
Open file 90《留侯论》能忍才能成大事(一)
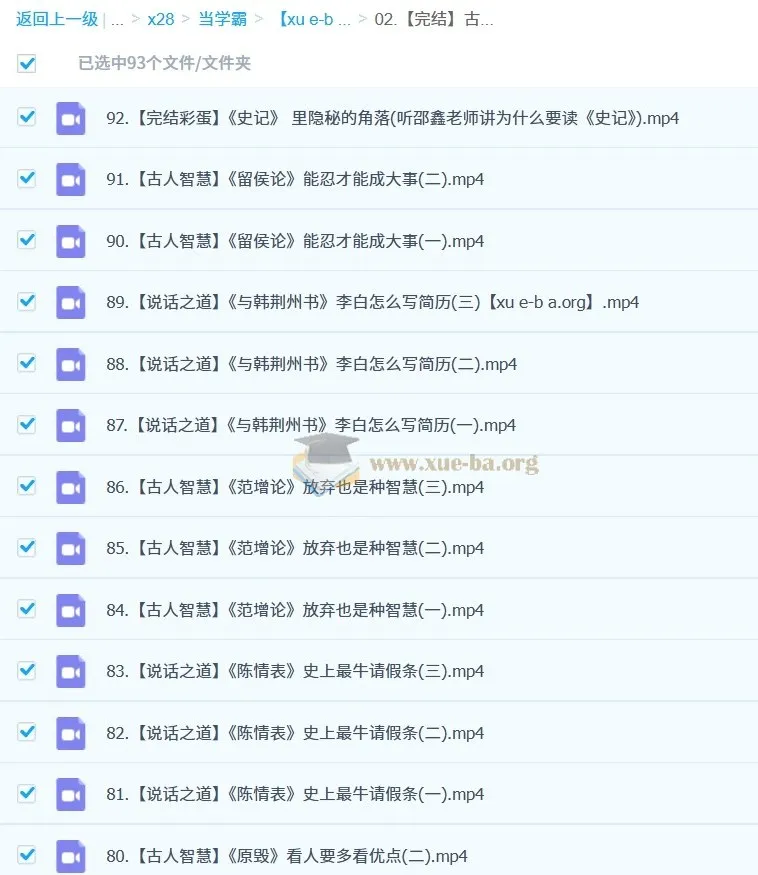[295, 241]
